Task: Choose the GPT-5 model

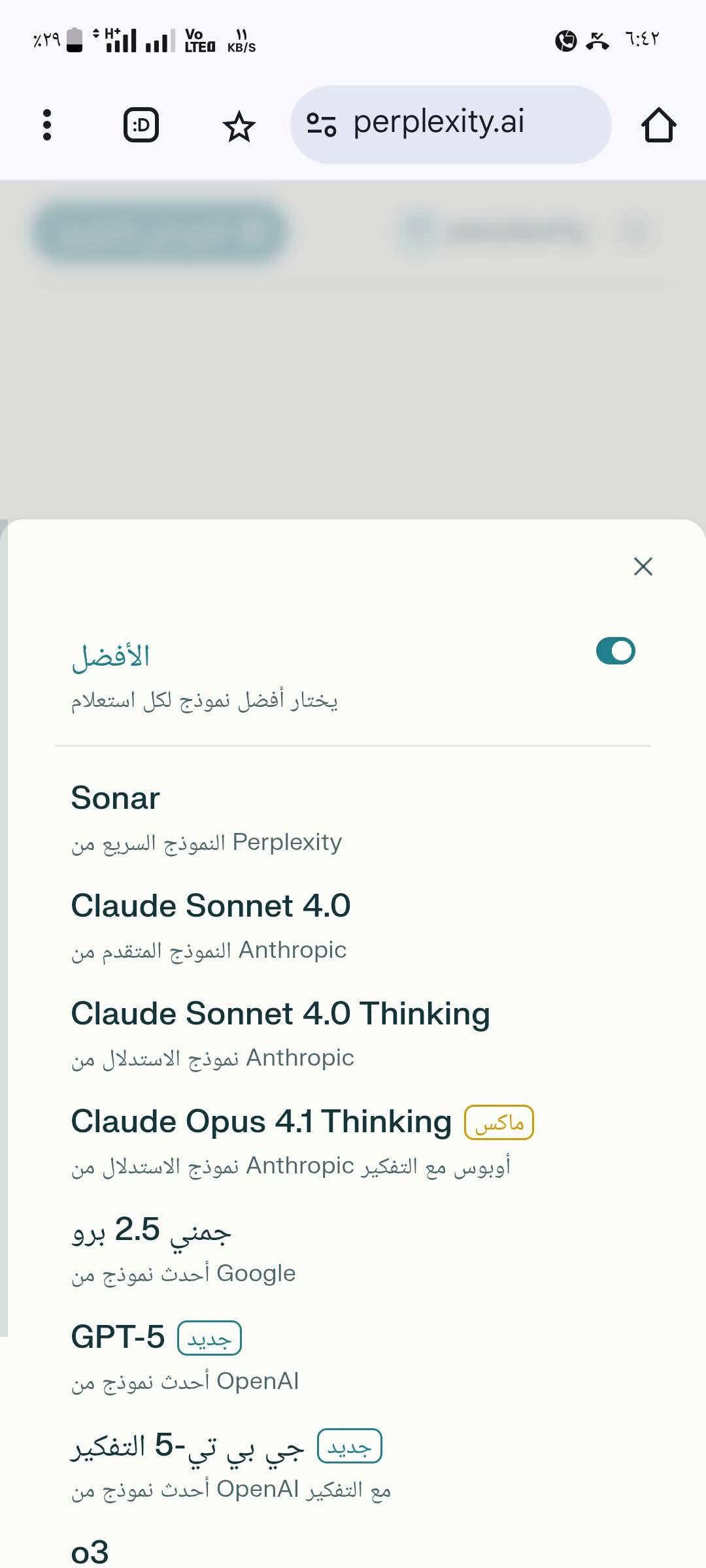Action: [118, 1337]
